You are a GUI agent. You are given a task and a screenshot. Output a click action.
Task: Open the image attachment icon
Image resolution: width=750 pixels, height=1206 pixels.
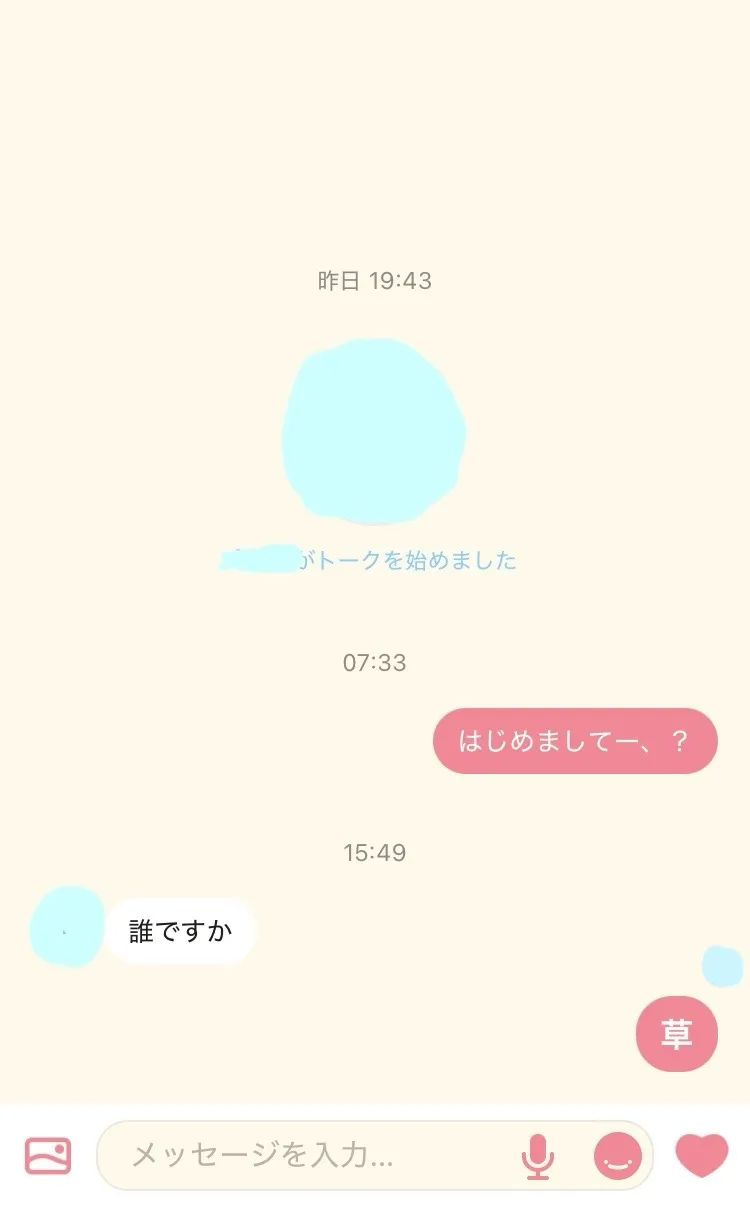[48, 1156]
